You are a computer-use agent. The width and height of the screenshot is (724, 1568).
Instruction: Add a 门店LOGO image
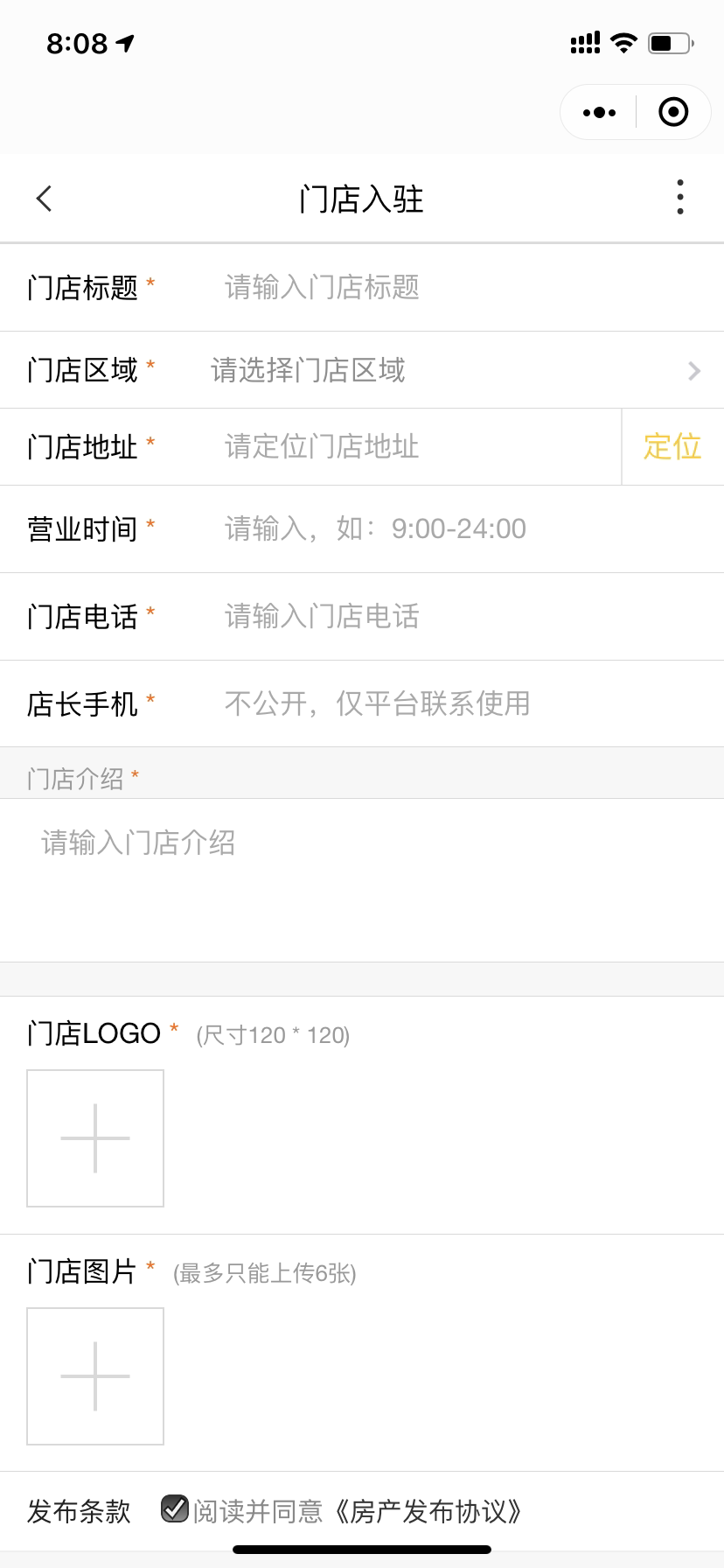click(x=95, y=1138)
